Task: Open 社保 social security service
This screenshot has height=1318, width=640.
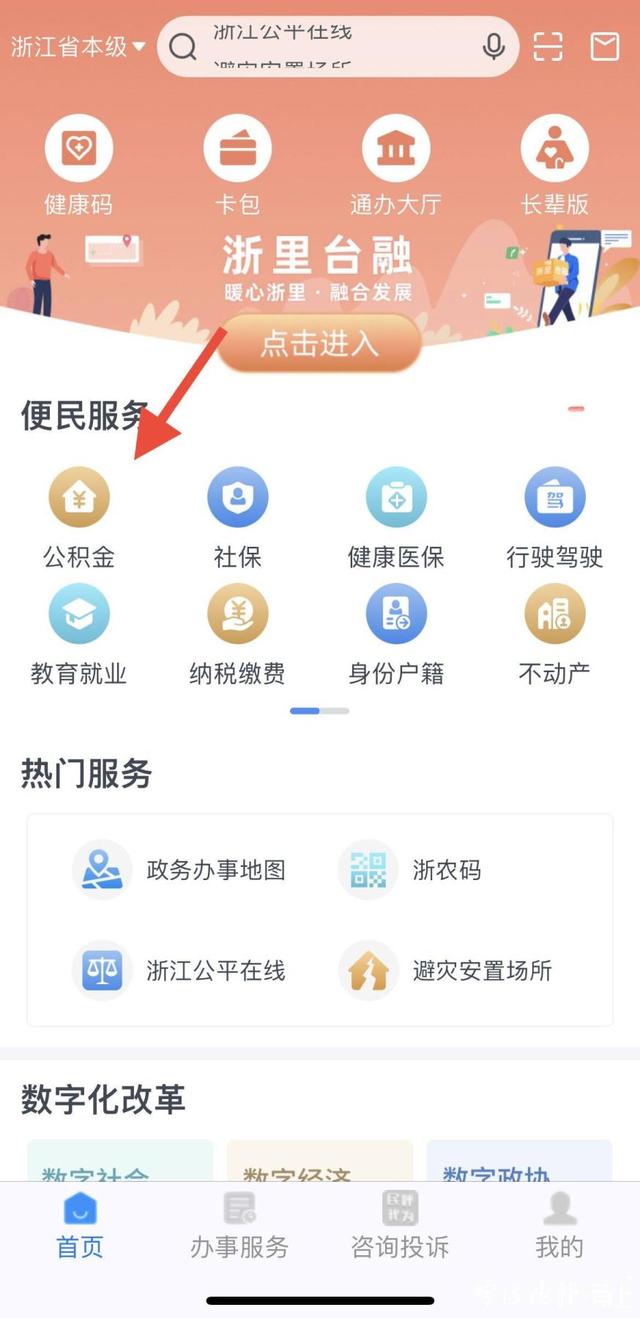Action: (237, 515)
